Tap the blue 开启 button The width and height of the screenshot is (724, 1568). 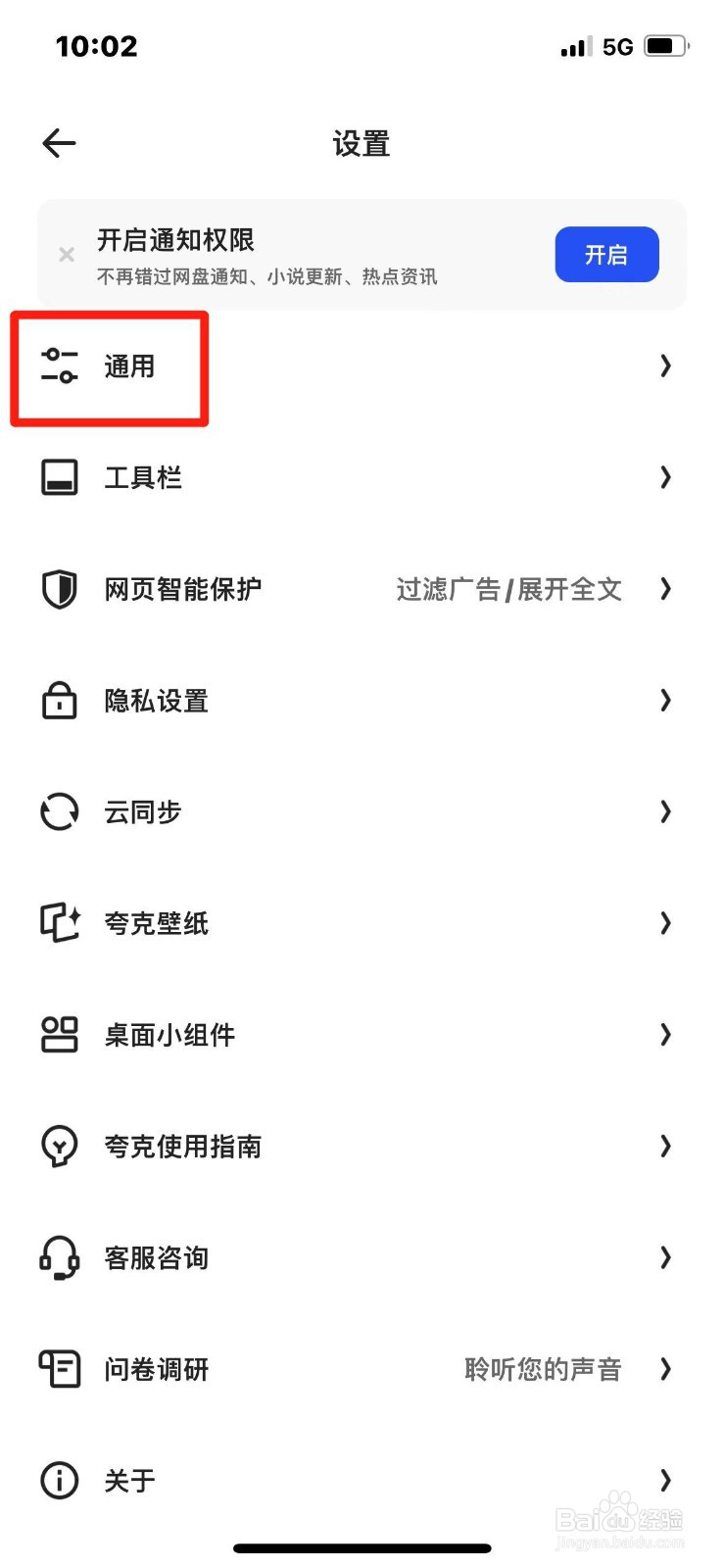[606, 255]
